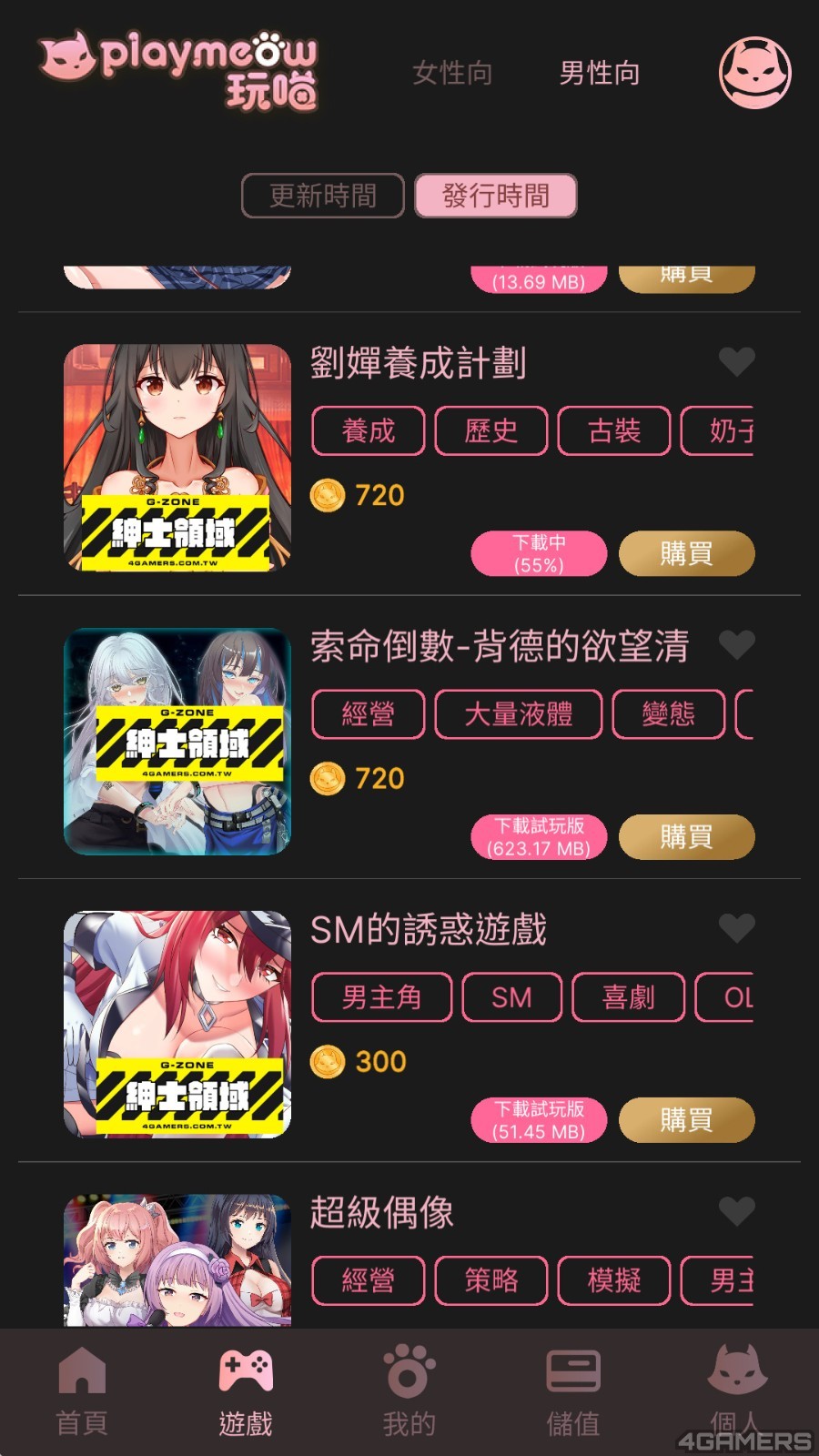Image resolution: width=819 pixels, height=1456 pixels.
Task: Tap the 下載中 55% button
Action: (539, 553)
